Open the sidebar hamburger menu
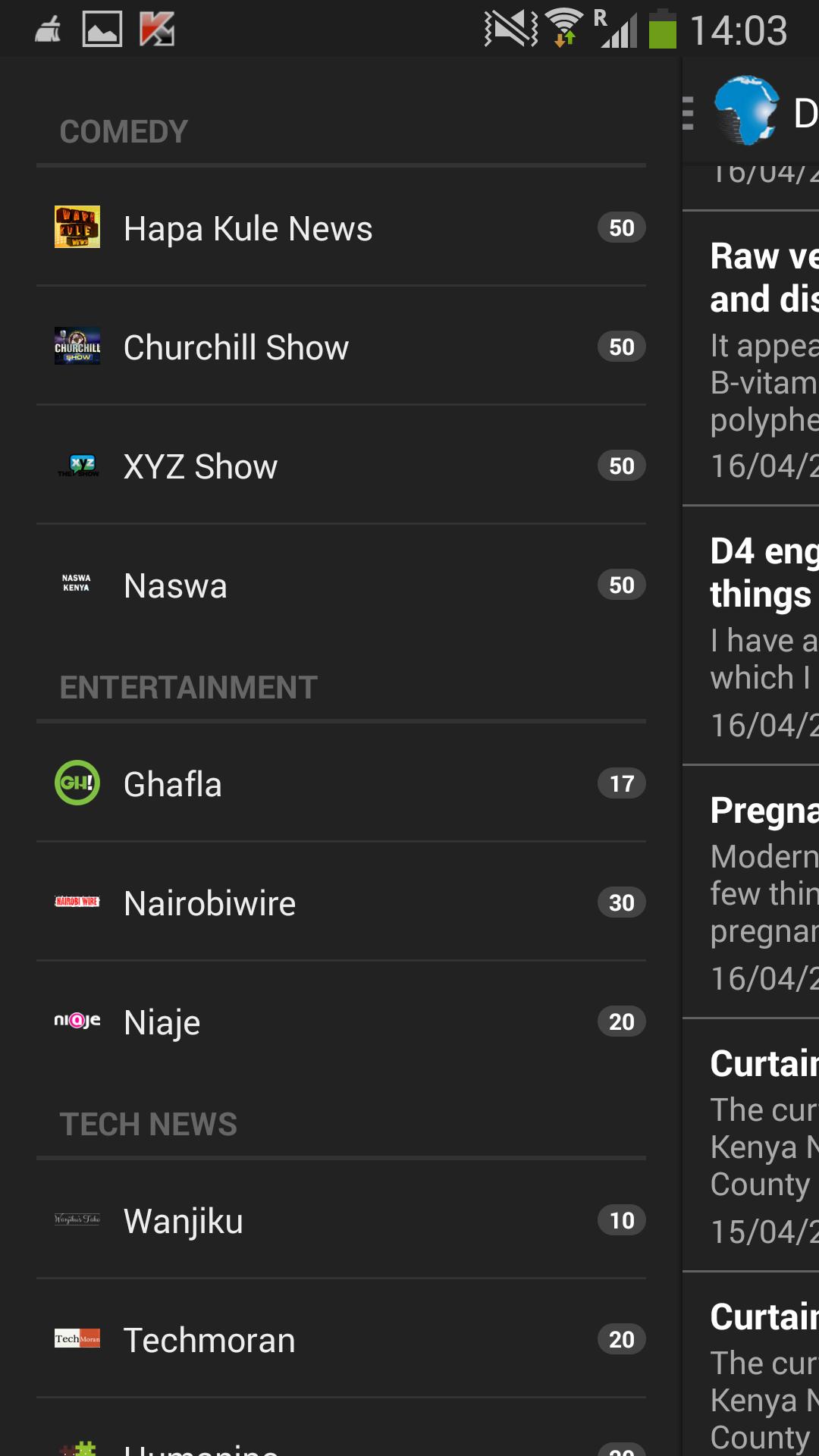This screenshot has height=1456, width=819. coord(689,114)
